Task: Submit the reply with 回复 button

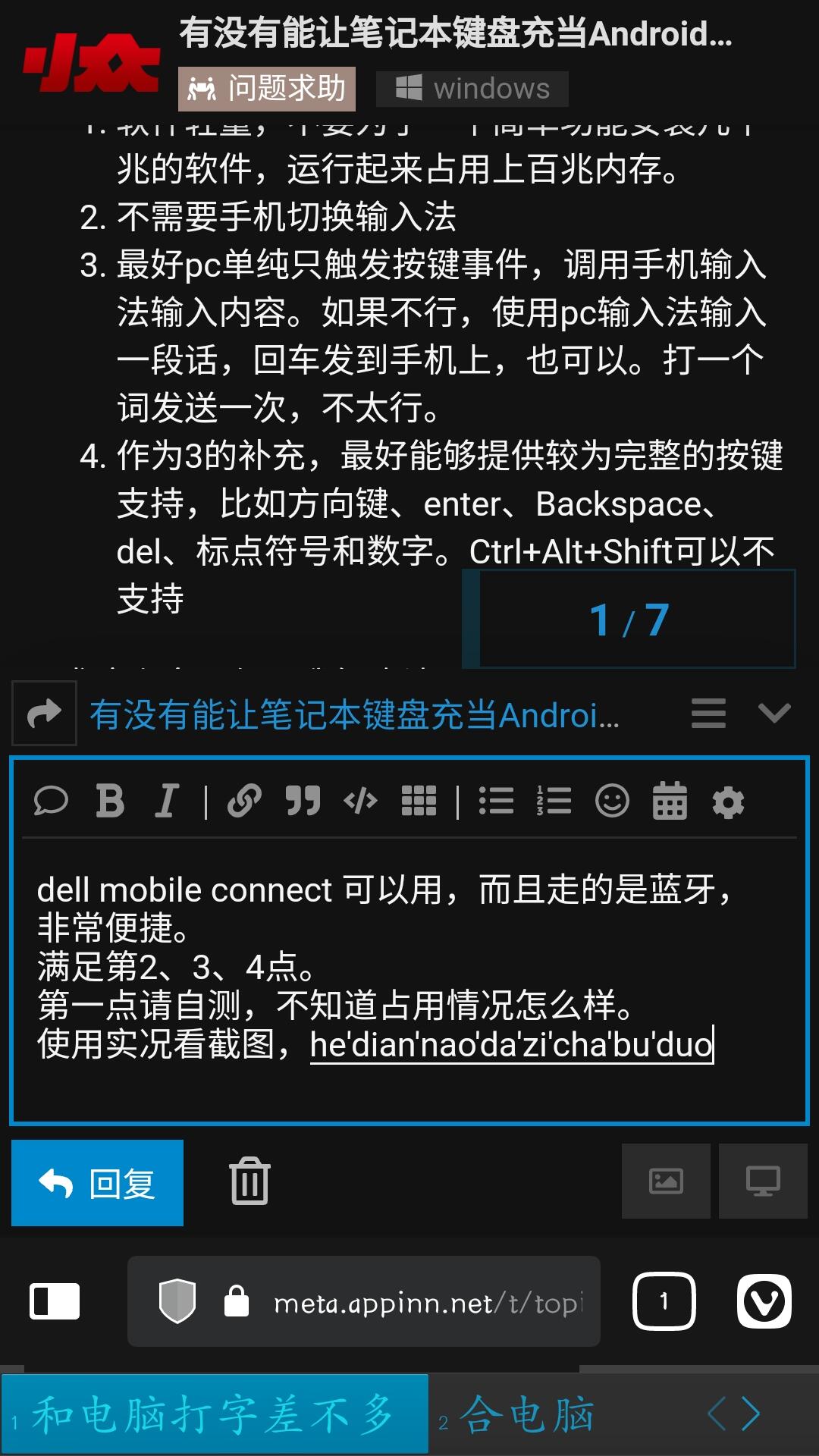Action: click(x=98, y=1183)
